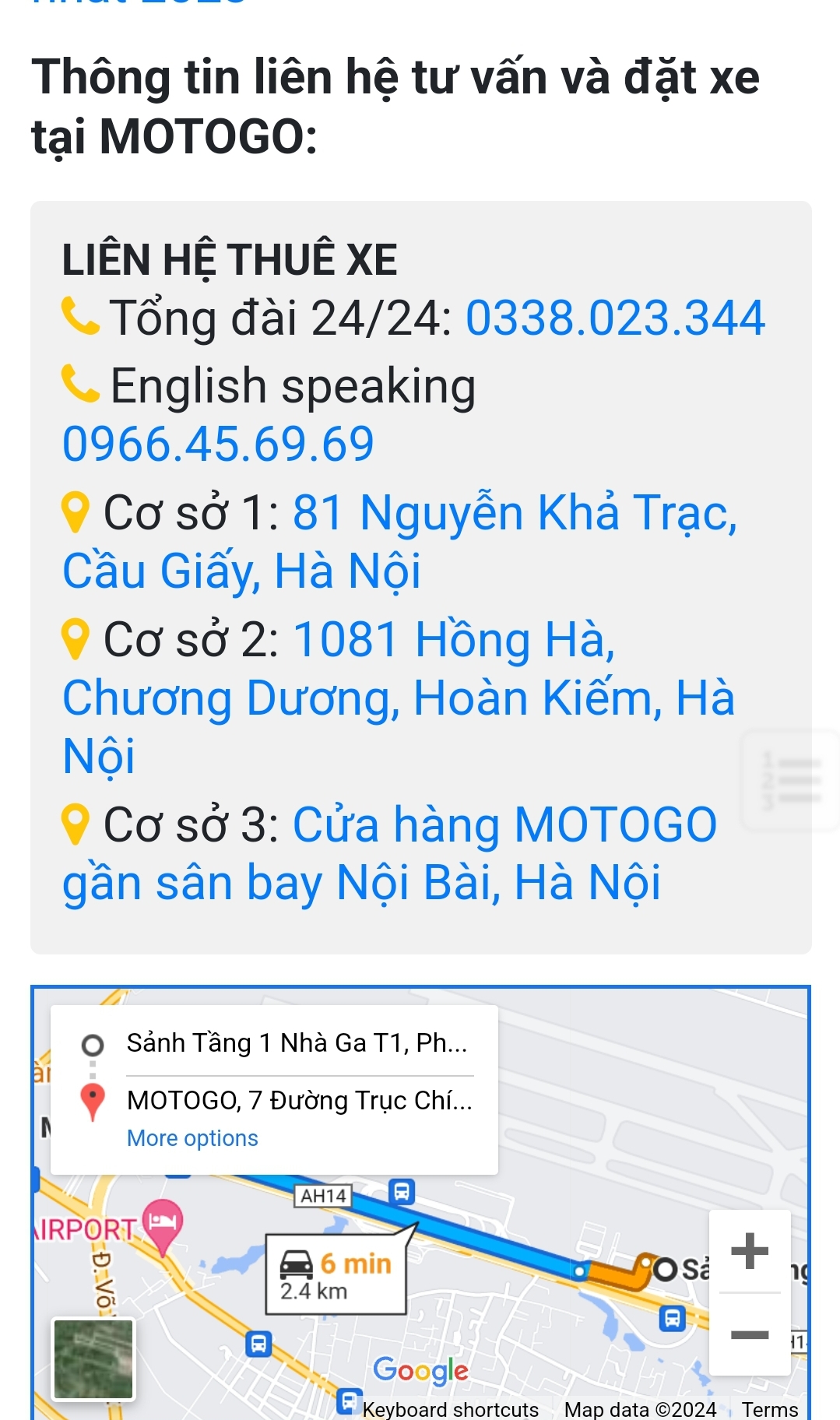Switch map to satellite view
Viewport: 840px width, 1420px height.
pyautogui.click(x=92, y=1358)
